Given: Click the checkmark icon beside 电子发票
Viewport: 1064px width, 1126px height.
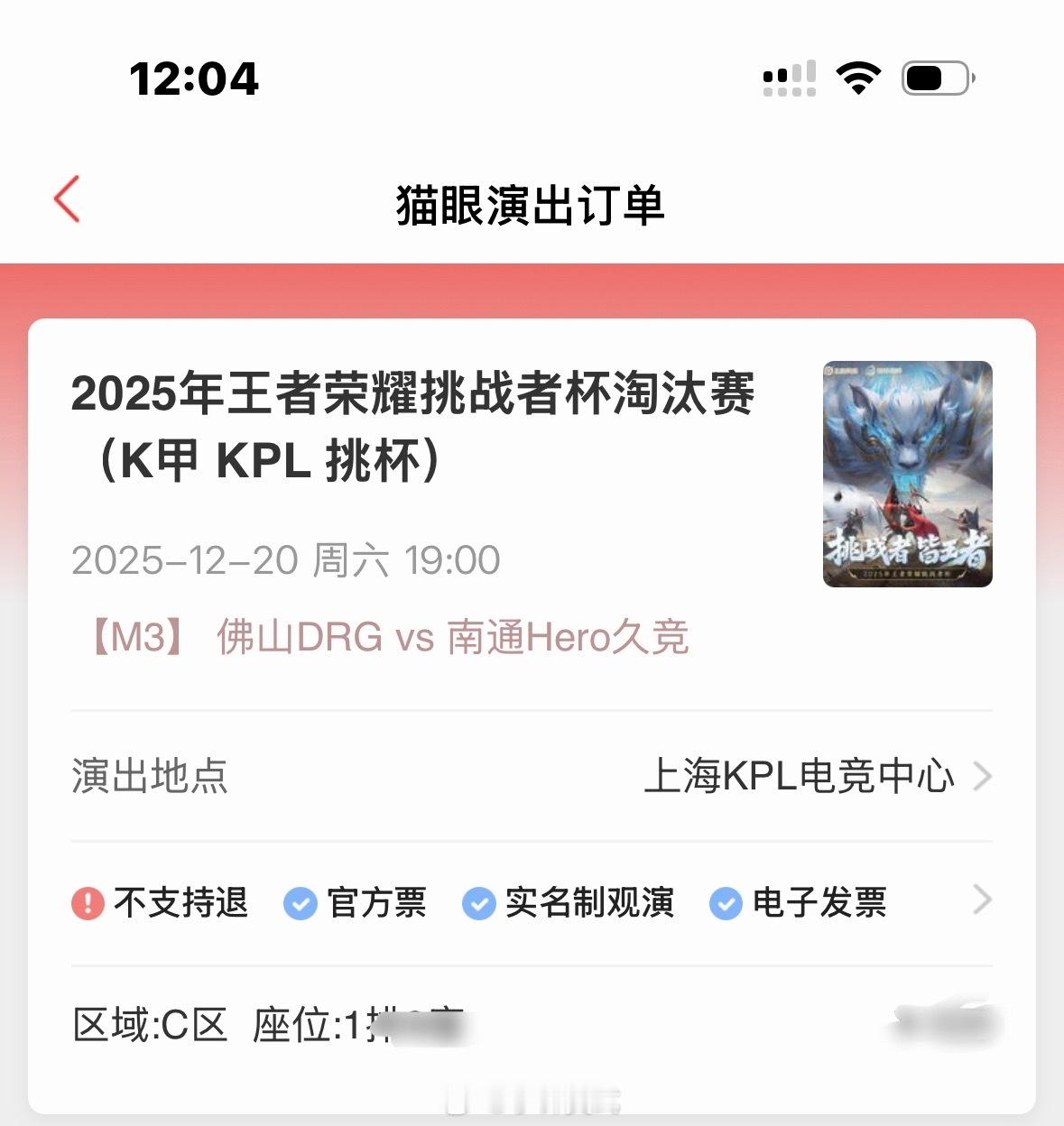Looking at the screenshot, I should (723, 903).
